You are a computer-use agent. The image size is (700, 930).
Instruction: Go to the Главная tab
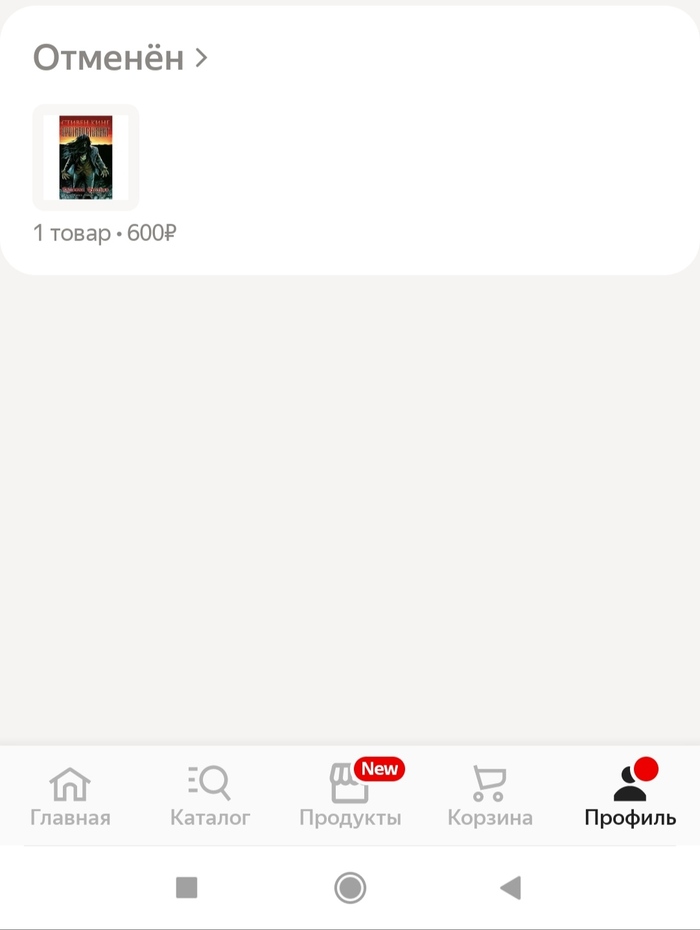point(70,796)
